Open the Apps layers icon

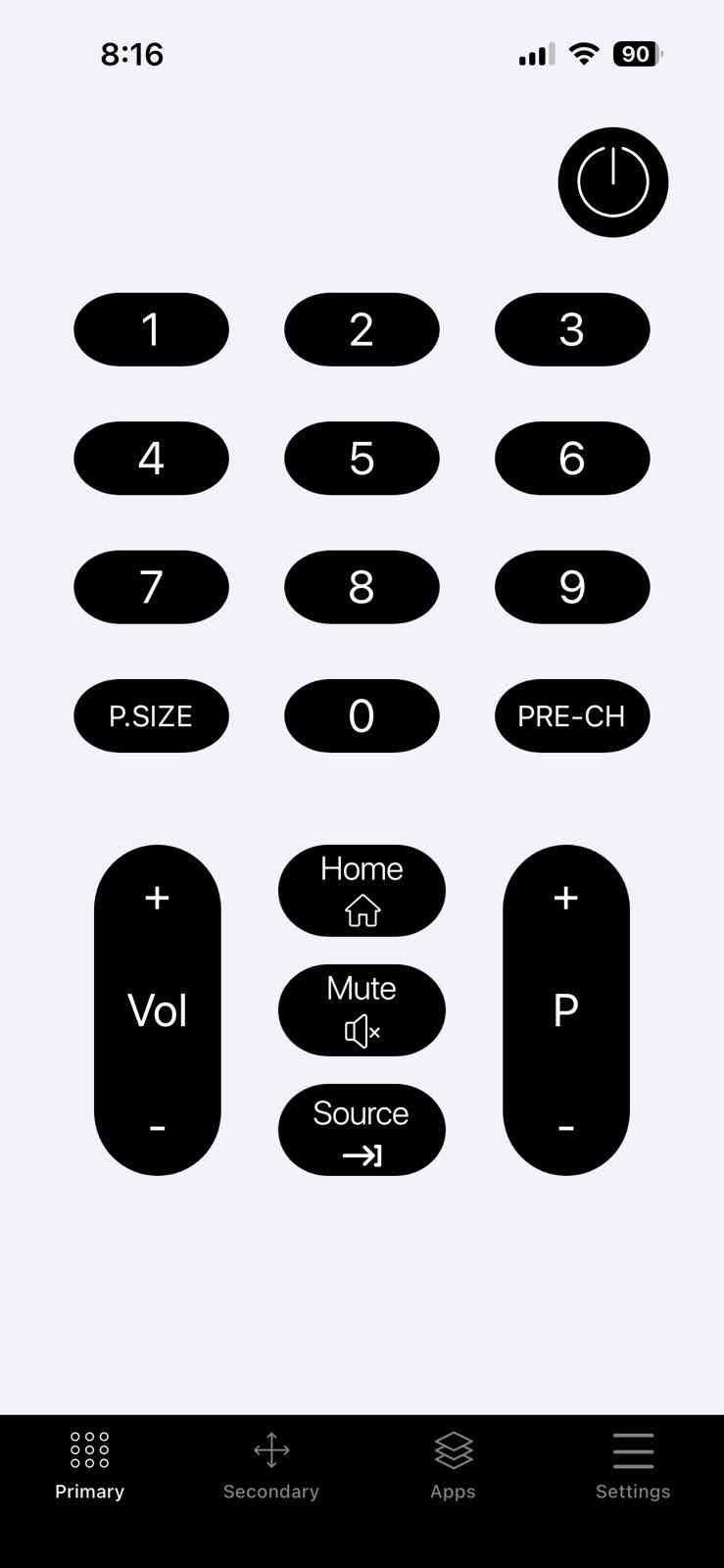point(453,1449)
